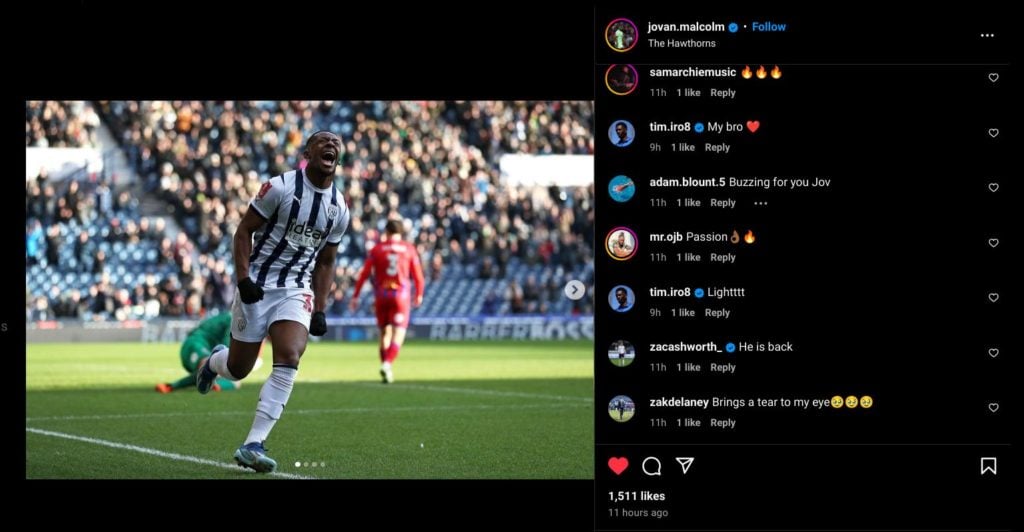The height and width of the screenshot is (532, 1024).
Task: Bookmark this post
Action: click(988, 466)
